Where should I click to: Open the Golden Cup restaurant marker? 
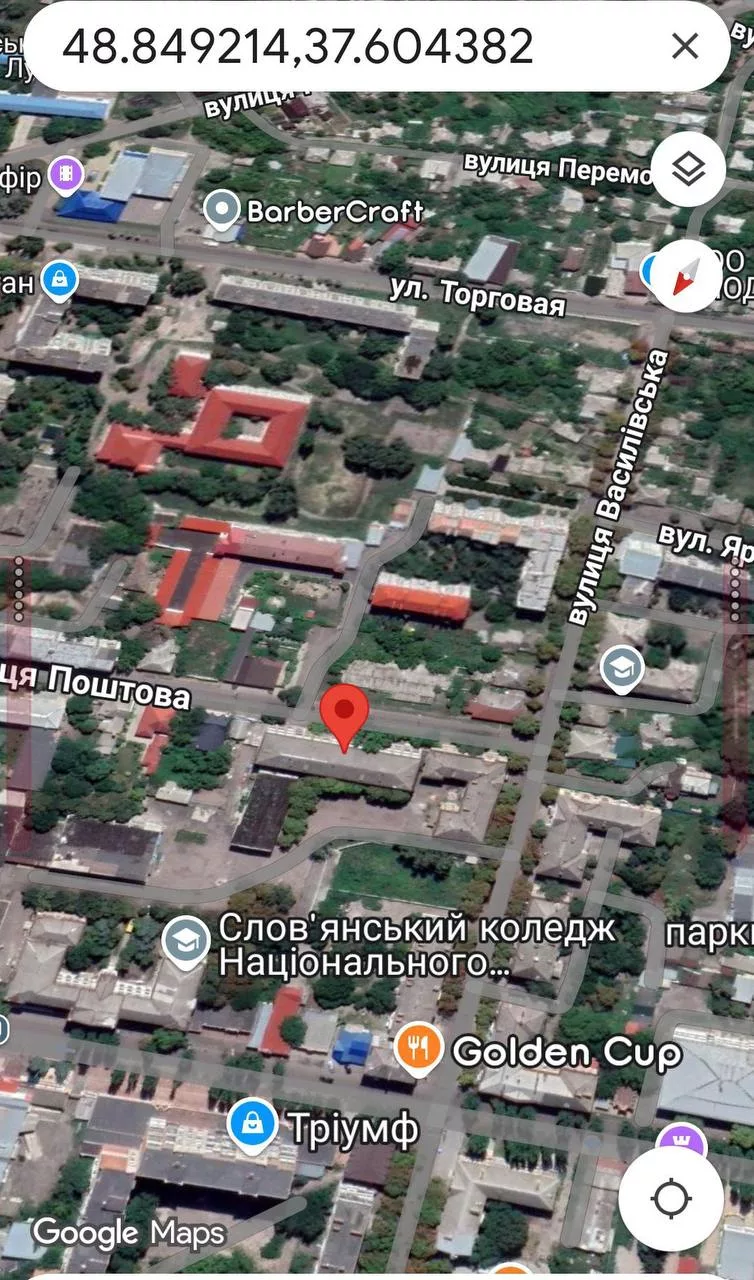click(419, 1052)
